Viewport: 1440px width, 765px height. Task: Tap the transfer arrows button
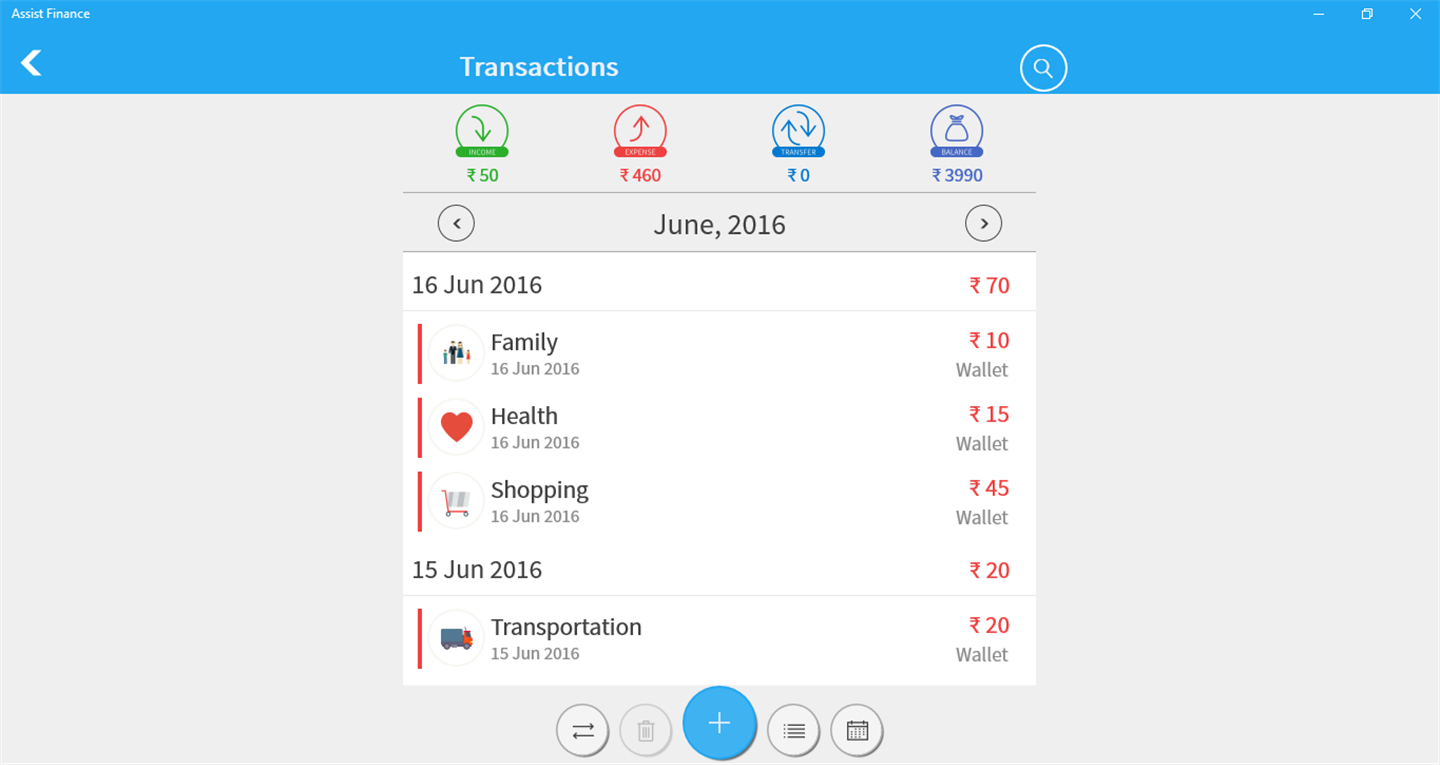[x=583, y=730]
